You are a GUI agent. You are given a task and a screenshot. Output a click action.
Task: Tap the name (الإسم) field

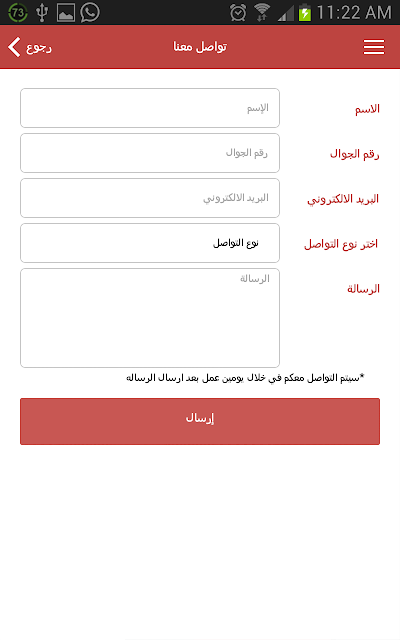[x=150, y=108]
